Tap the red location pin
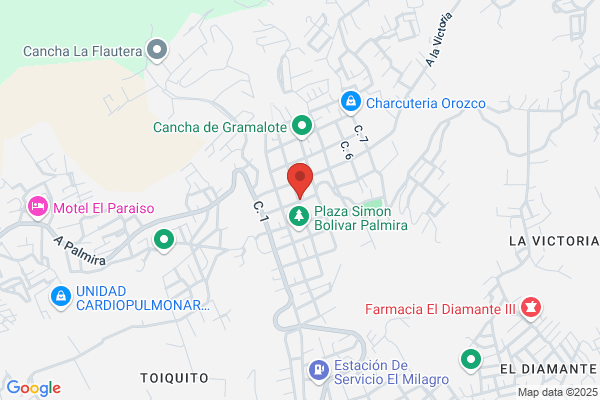This screenshot has height=400, width=600. coord(300,180)
